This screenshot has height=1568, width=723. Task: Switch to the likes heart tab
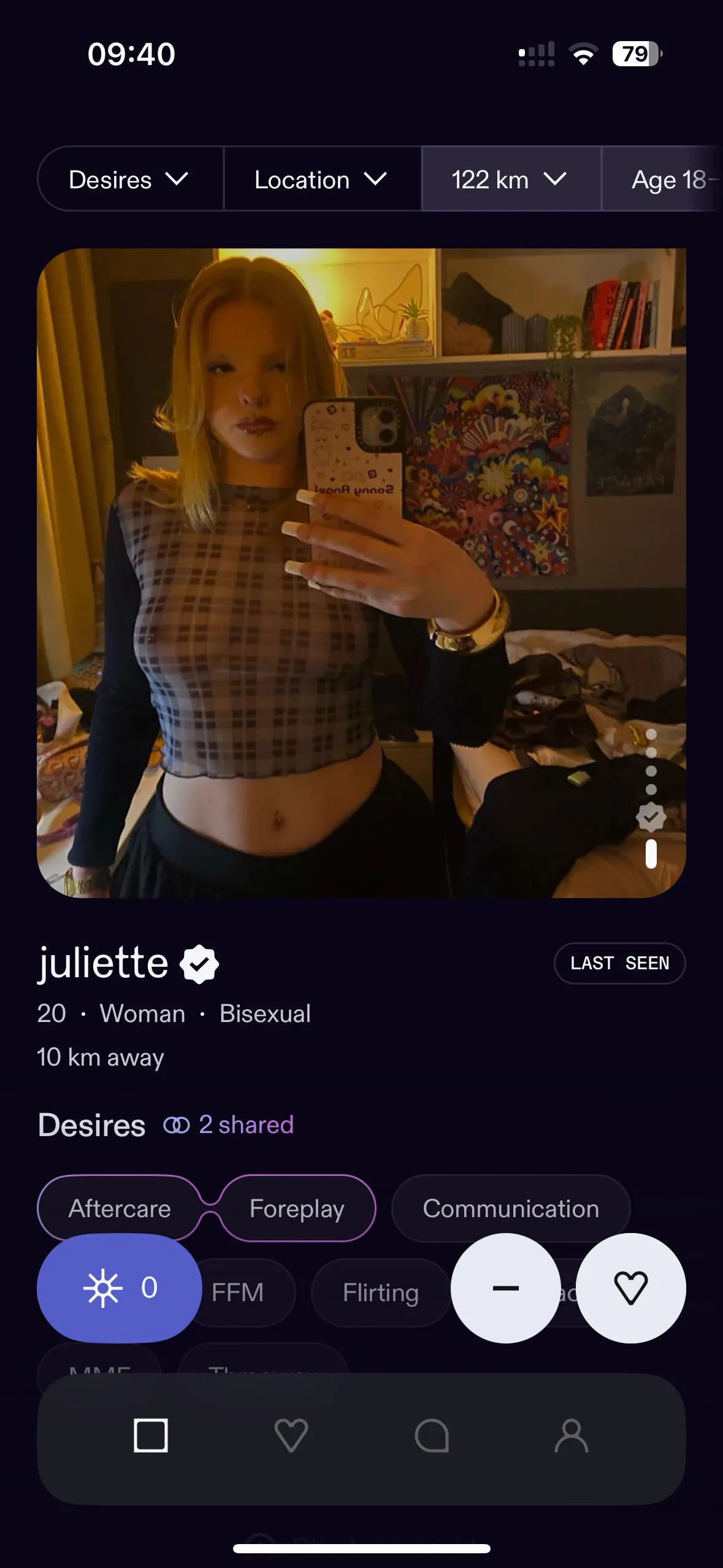coord(291,1435)
